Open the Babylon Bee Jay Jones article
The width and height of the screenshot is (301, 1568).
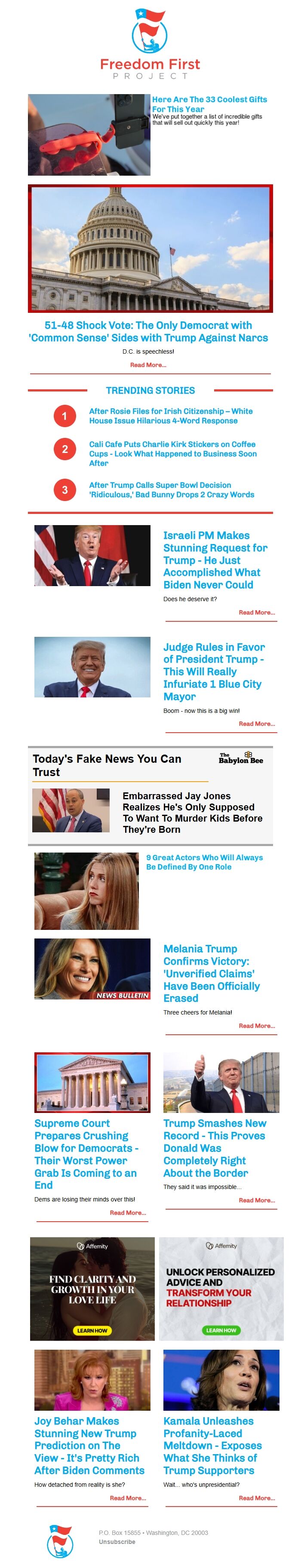192,812
